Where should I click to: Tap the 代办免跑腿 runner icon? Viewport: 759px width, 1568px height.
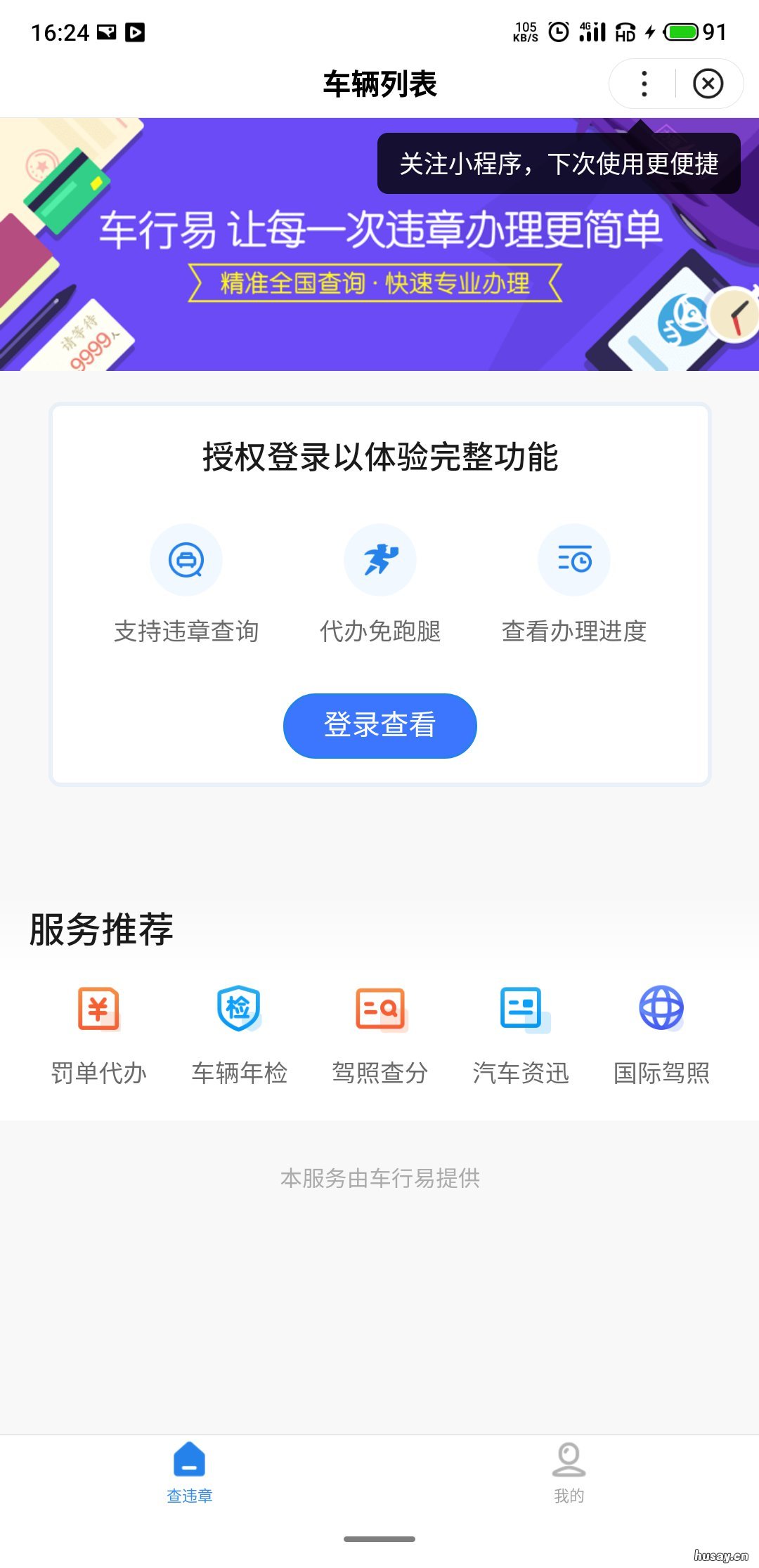pyautogui.click(x=379, y=560)
